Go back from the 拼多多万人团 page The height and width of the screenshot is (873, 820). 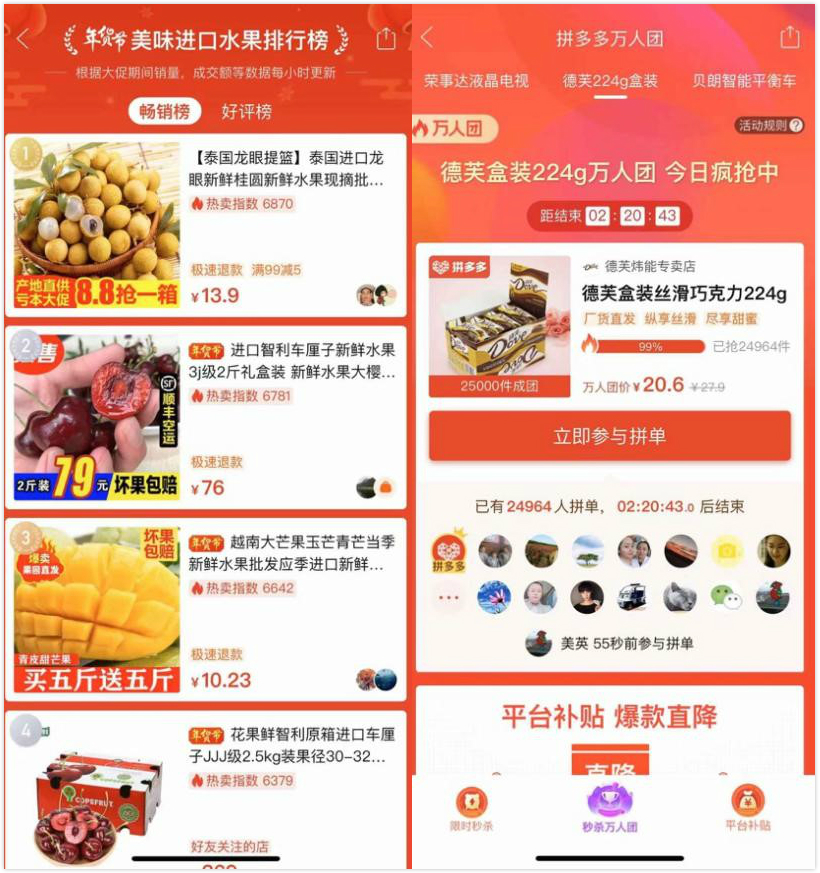point(428,38)
